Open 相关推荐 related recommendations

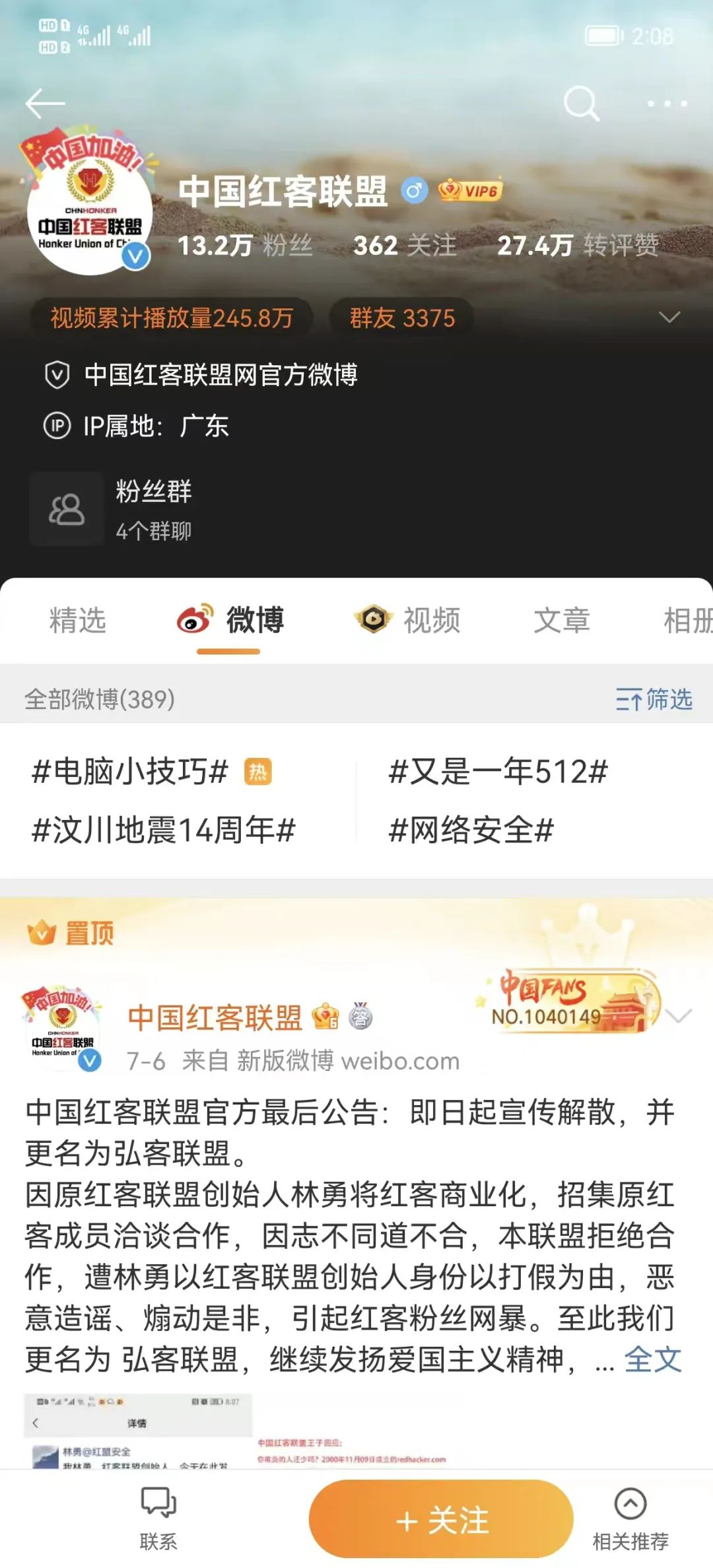point(630,1520)
